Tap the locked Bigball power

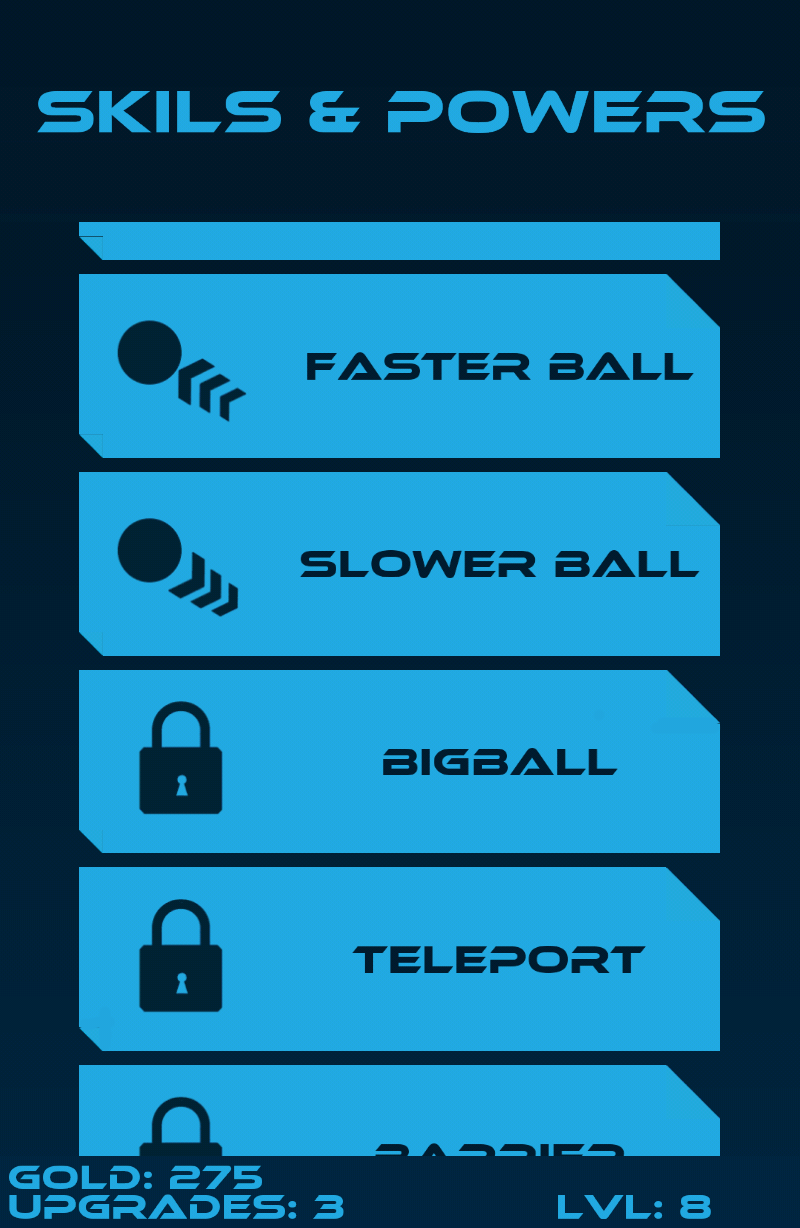pyautogui.click(x=400, y=762)
